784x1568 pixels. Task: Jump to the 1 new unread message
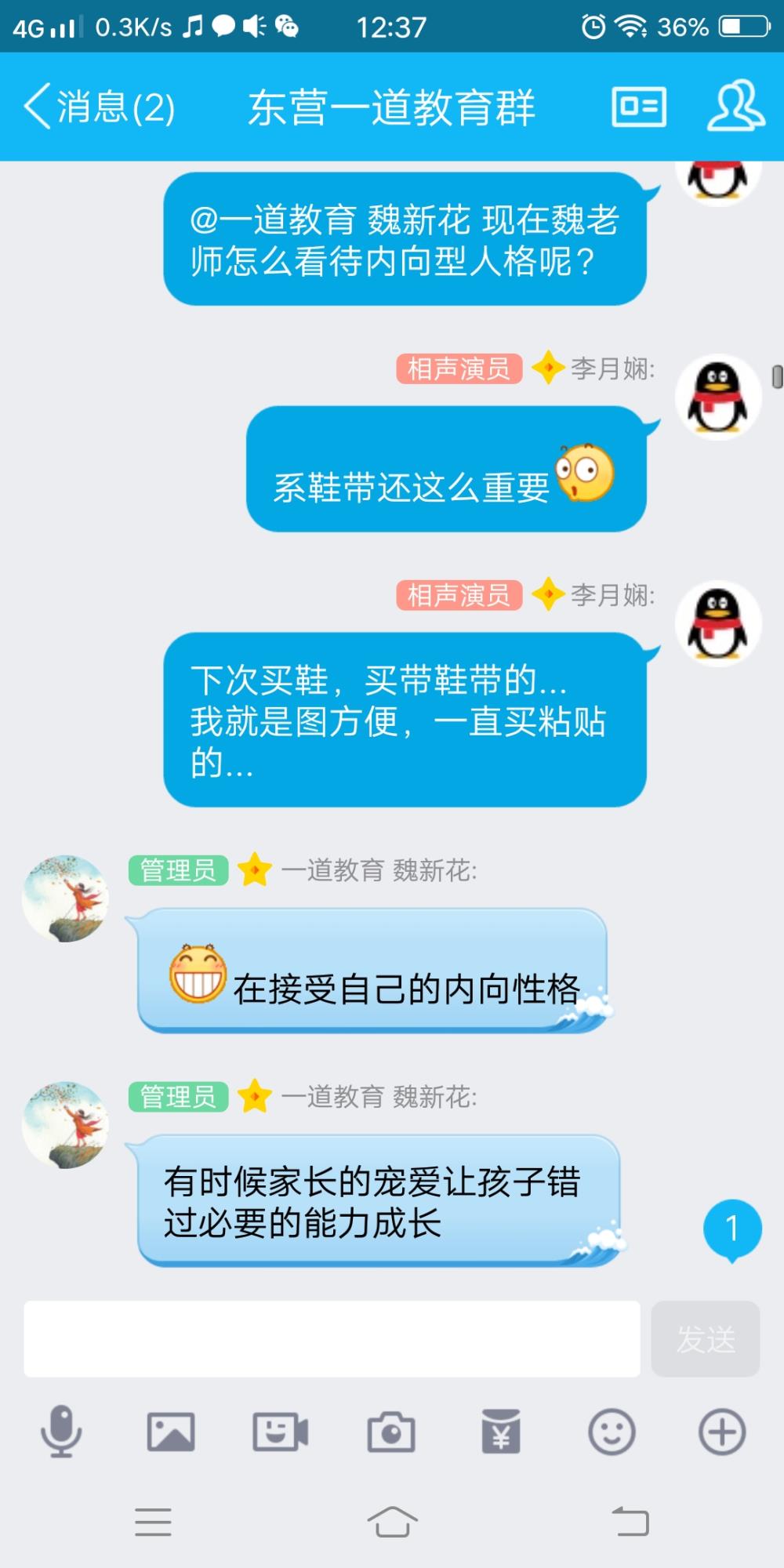732,1229
